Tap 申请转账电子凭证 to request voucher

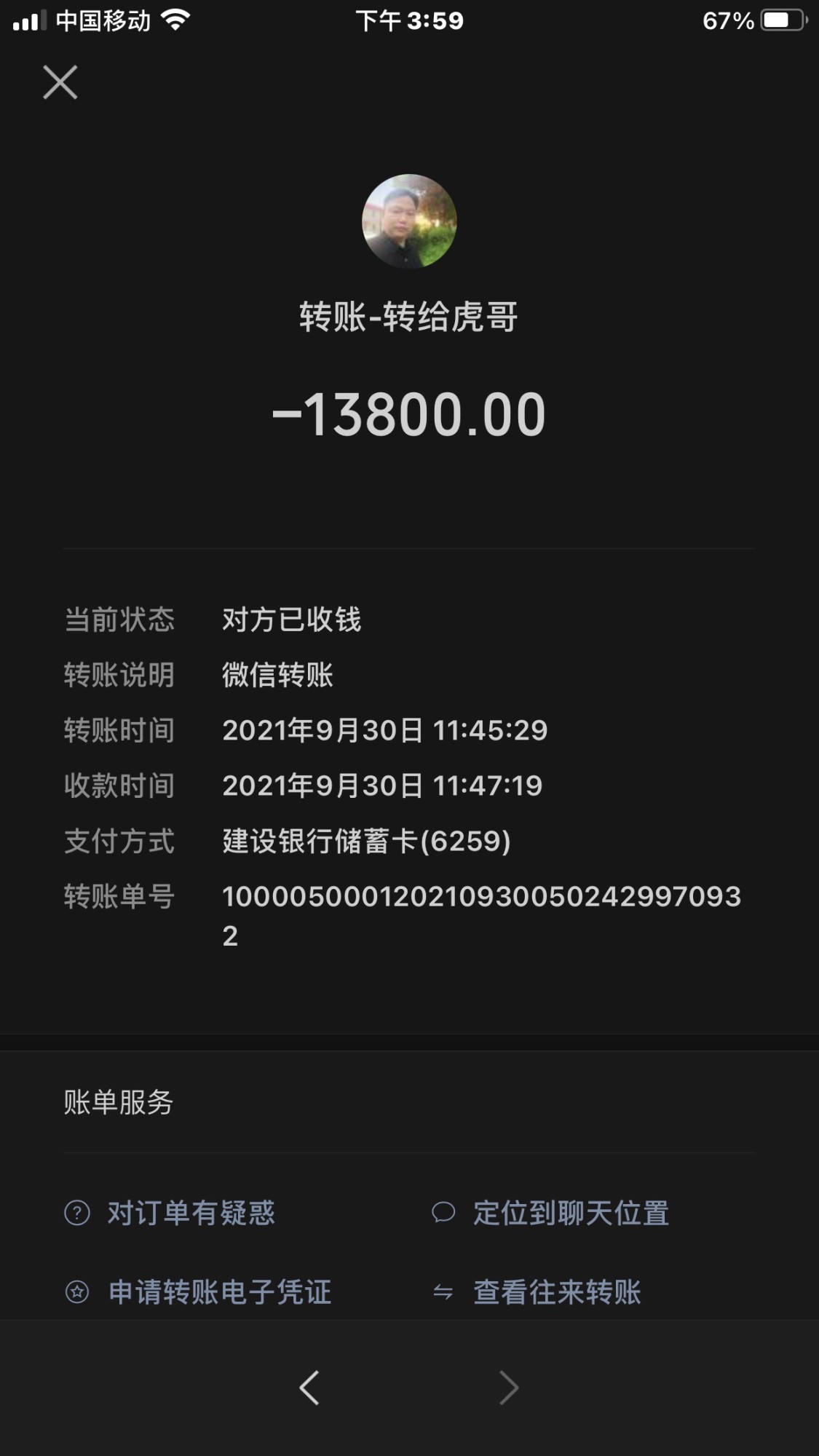click(x=219, y=1292)
